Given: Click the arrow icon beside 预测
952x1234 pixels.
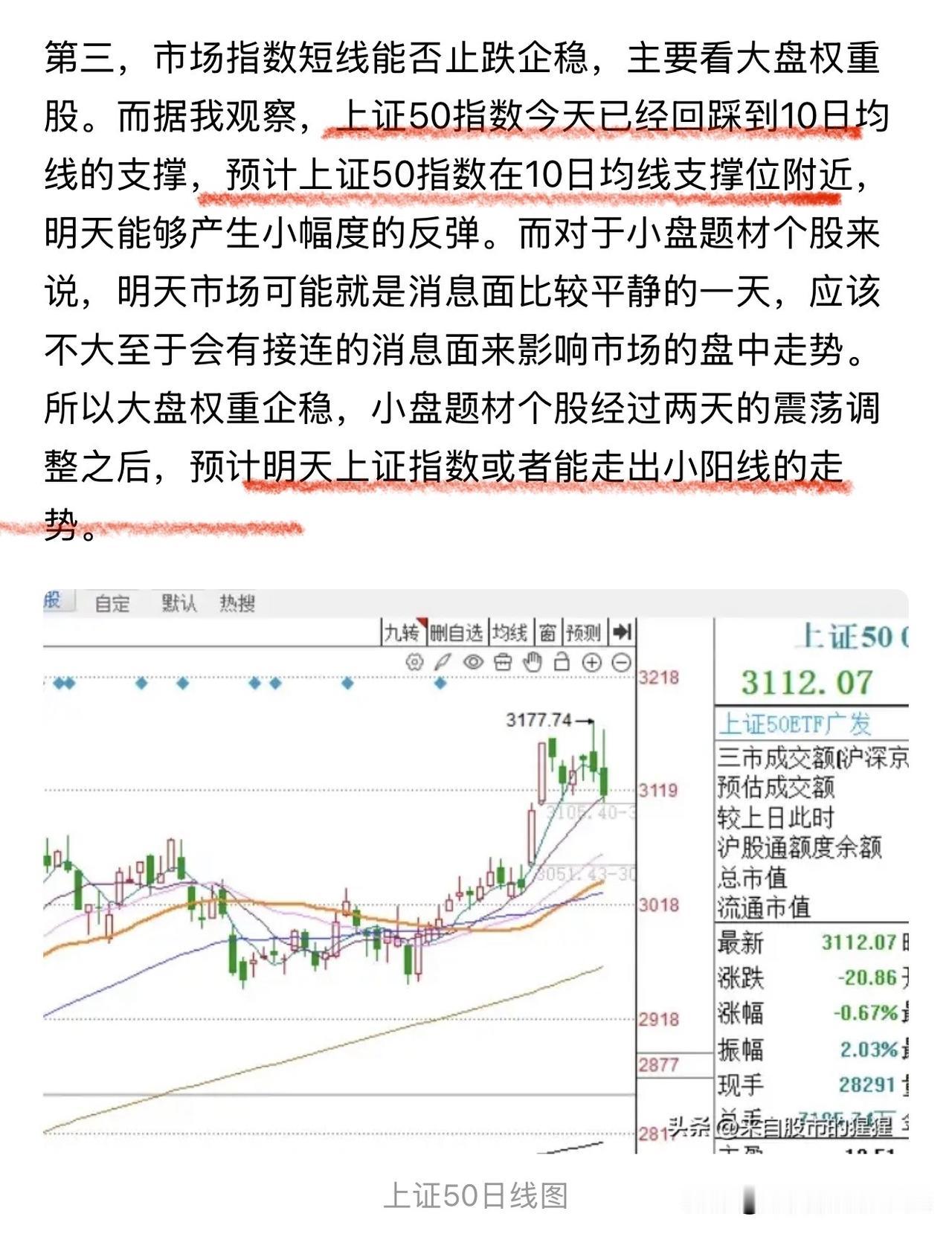Looking at the screenshot, I should (x=623, y=632).
